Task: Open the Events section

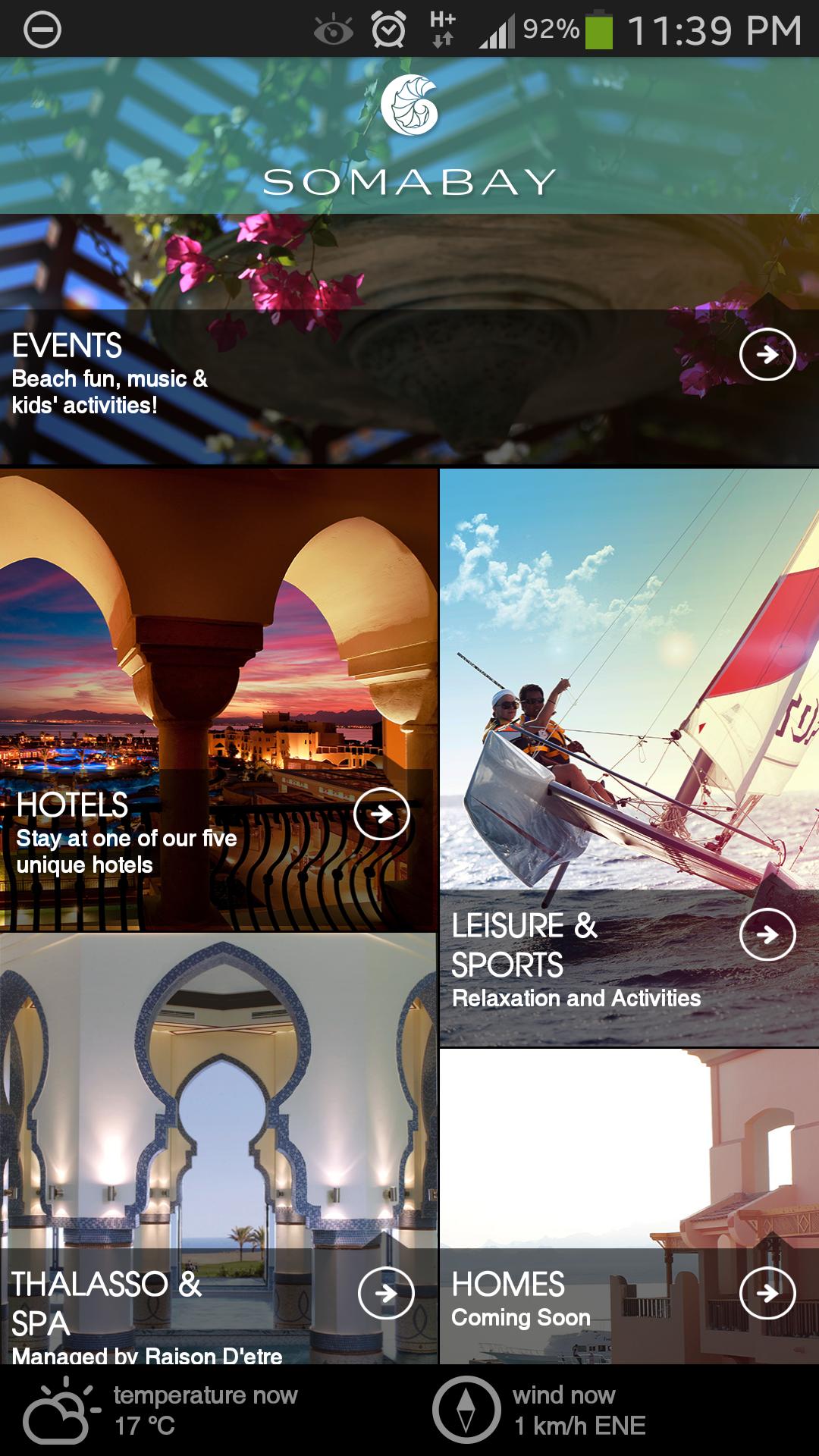Action: (767, 354)
